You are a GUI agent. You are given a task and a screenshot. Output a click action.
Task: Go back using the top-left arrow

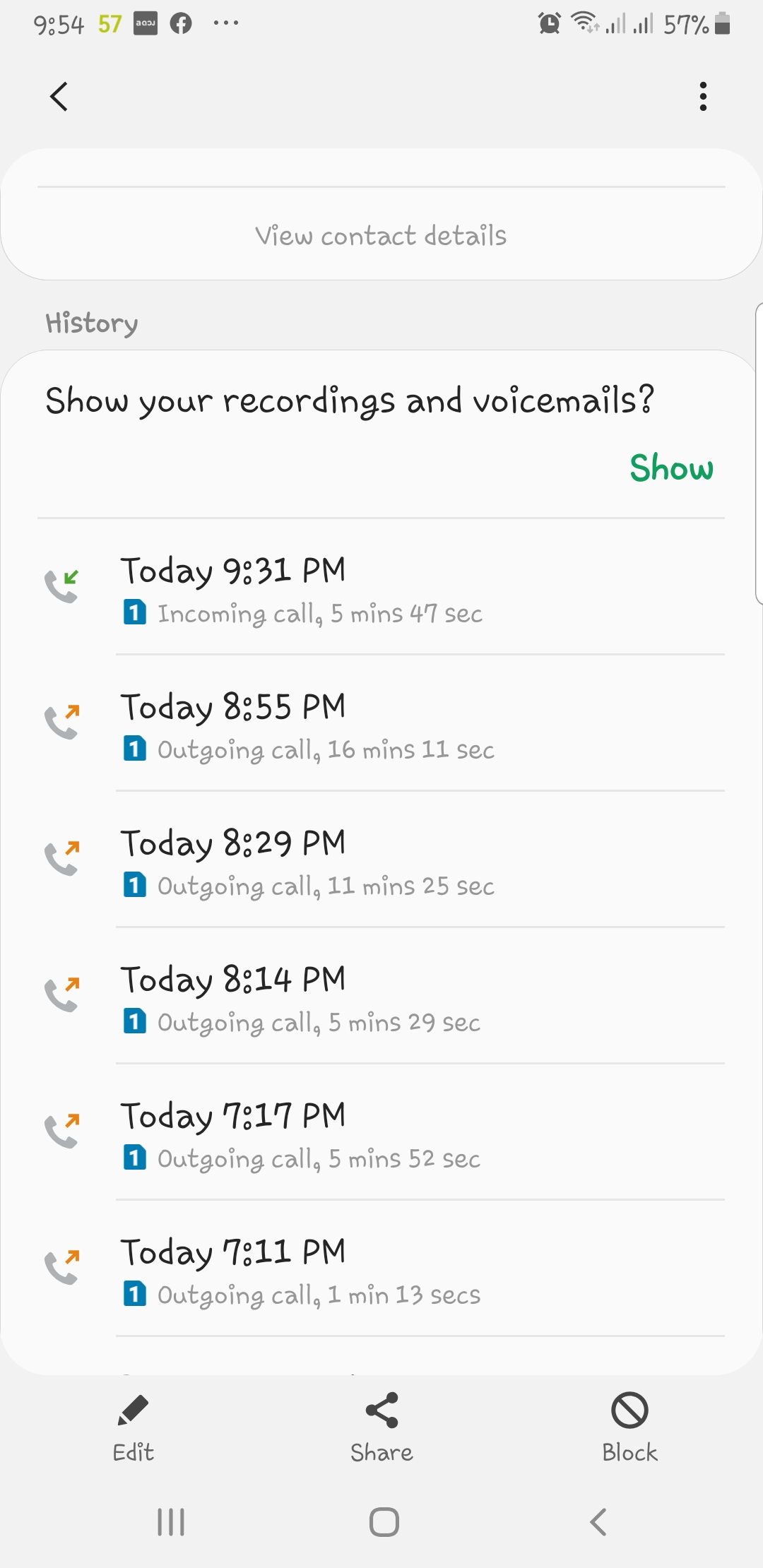click(x=59, y=97)
